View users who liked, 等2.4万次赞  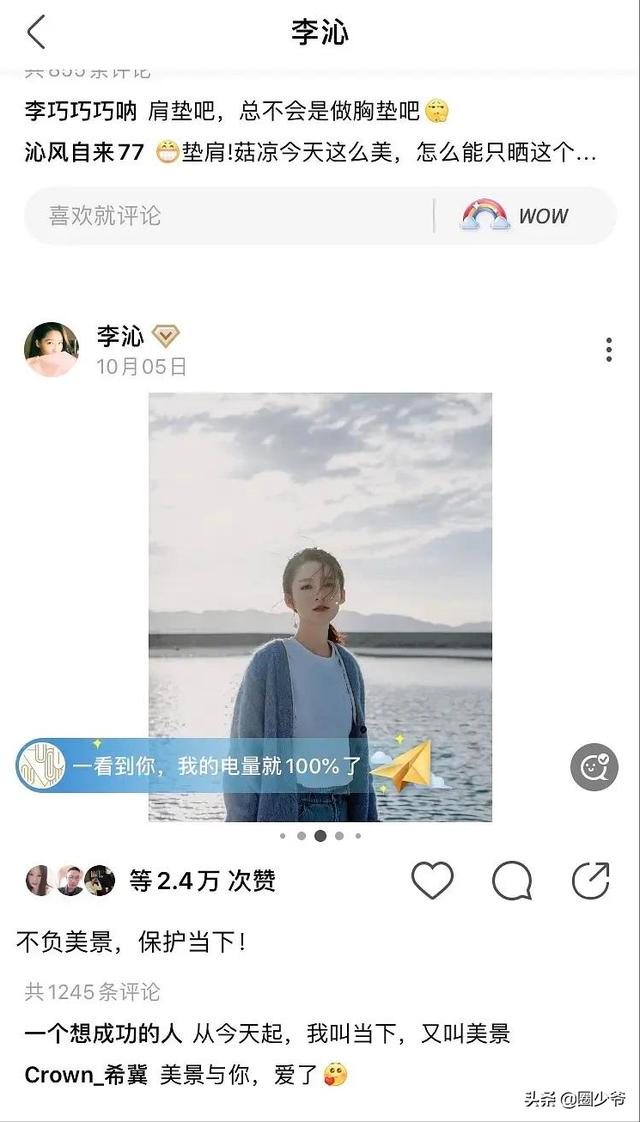[202, 881]
